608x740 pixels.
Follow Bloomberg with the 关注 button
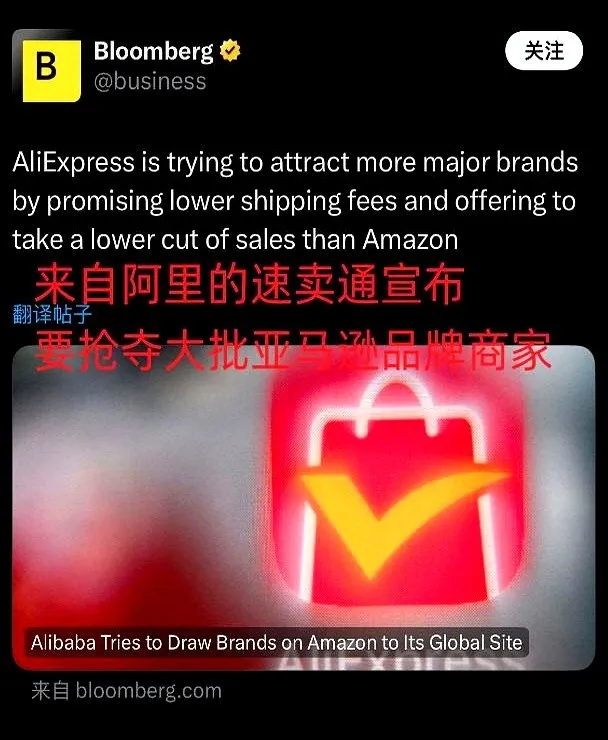(543, 51)
